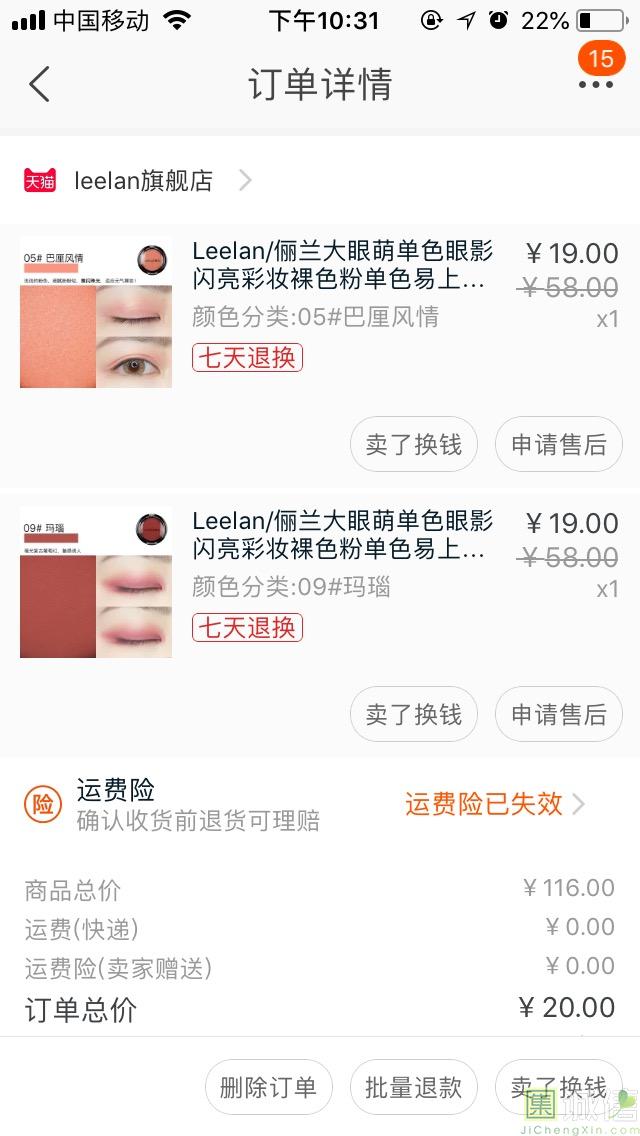
Task: Tap 卖了换钱 for the 05#巴厘风情 item
Action: [413, 444]
